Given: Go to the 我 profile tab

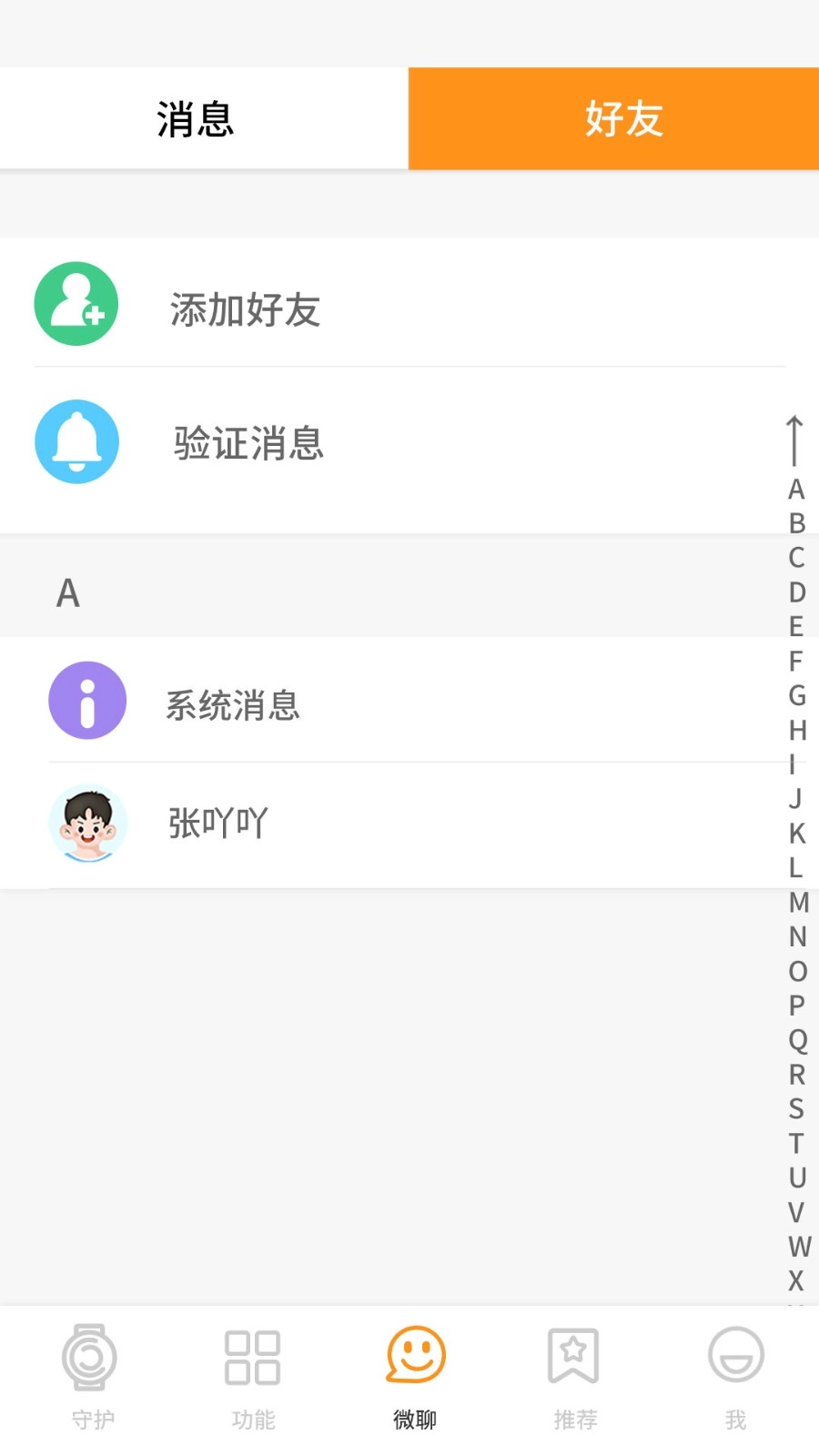Looking at the screenshot, I should [x=735, y=1376].
